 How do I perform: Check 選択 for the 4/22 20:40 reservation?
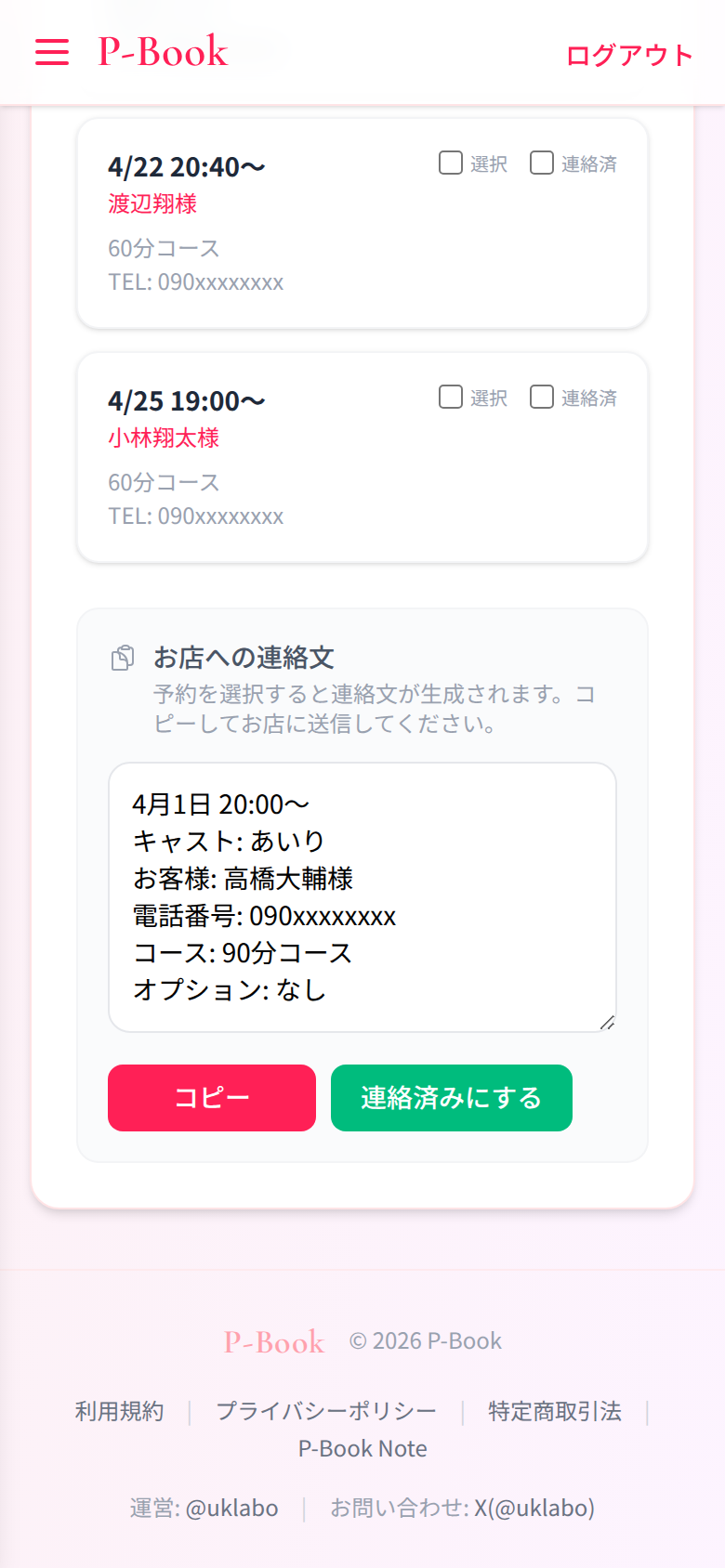point(450,163)
